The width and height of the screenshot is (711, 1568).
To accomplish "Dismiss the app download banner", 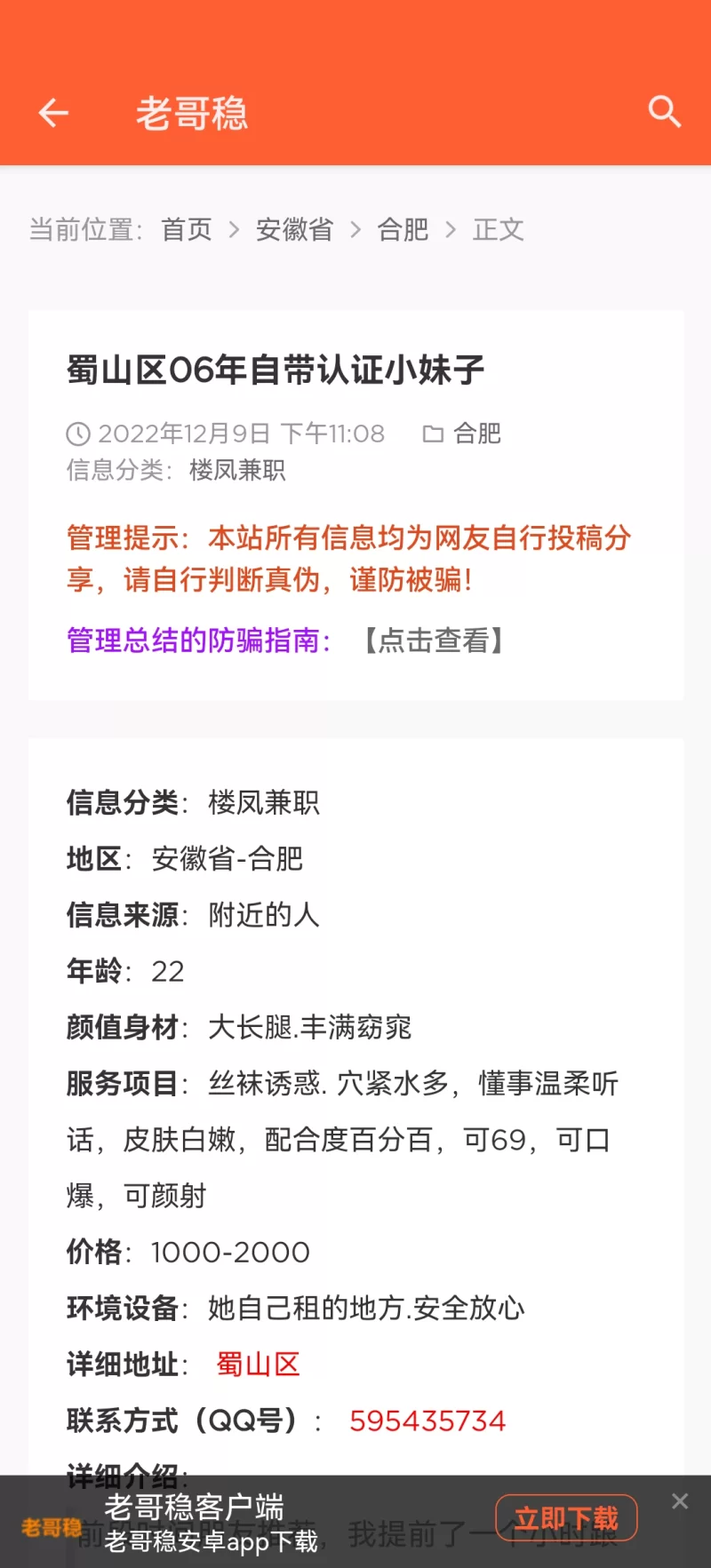I will [x=680, y=1501].
